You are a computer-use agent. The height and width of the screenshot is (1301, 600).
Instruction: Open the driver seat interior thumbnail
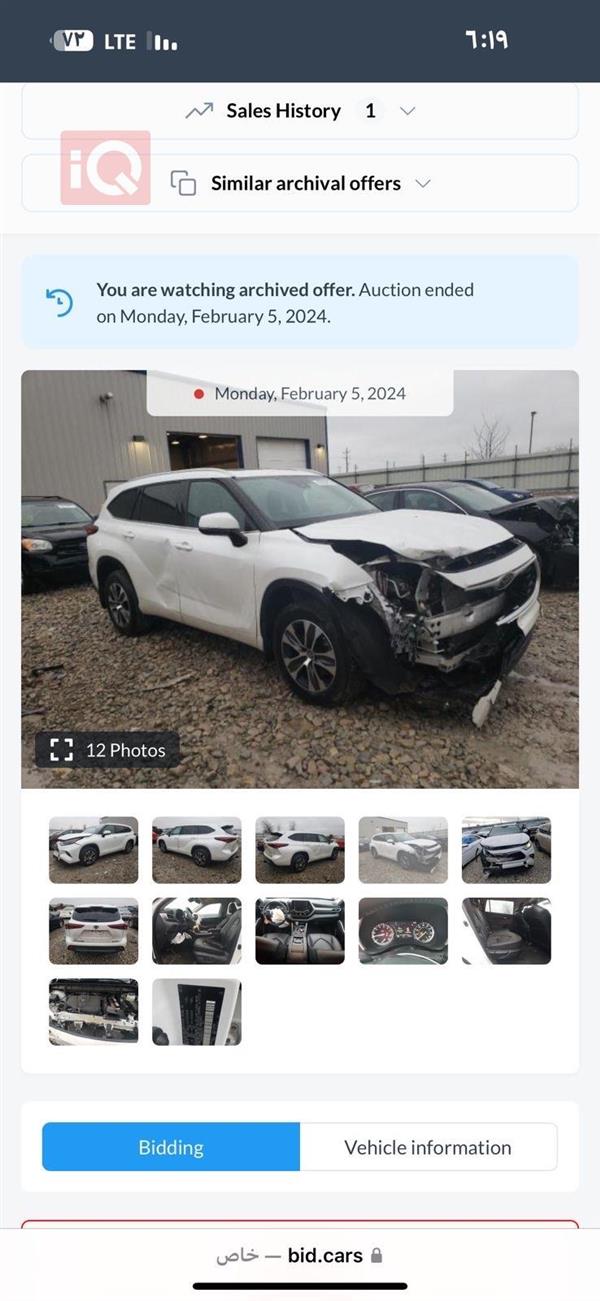tap(197, 931)
